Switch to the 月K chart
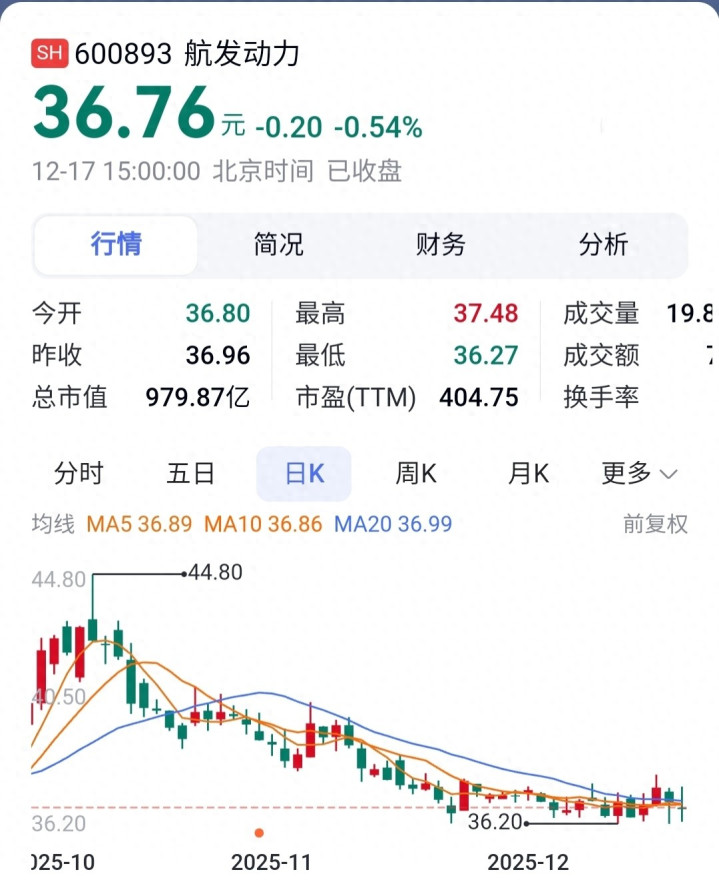Screen dimensions: 719x894 [529, 474]
